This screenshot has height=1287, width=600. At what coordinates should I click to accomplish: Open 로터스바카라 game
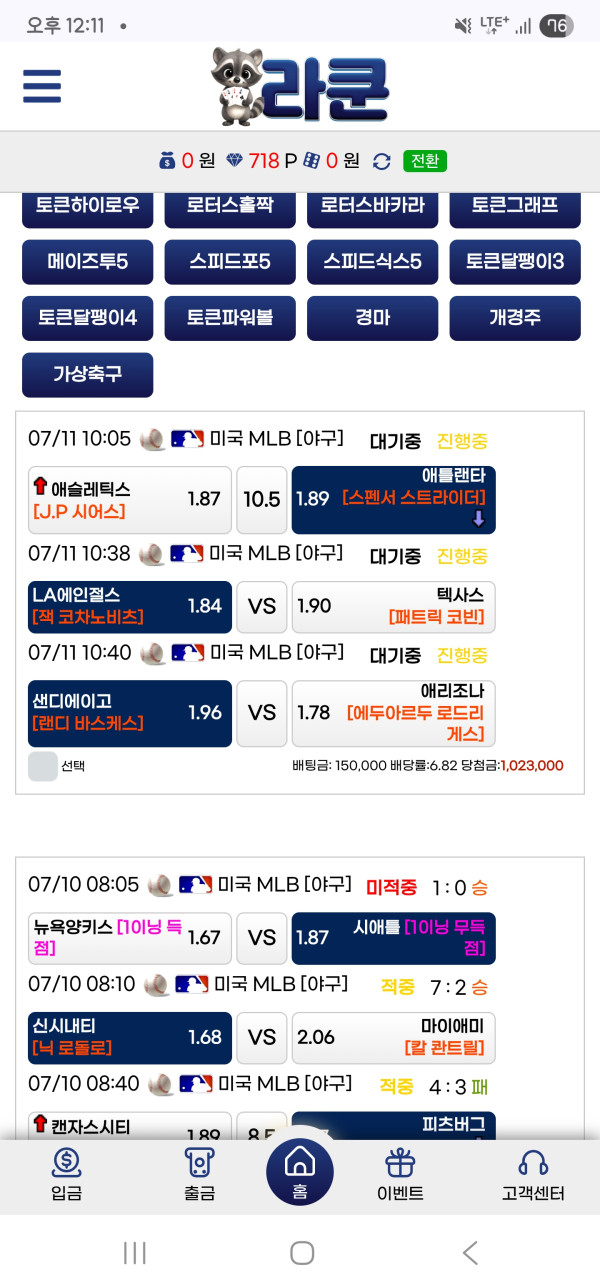pos(372,206)
